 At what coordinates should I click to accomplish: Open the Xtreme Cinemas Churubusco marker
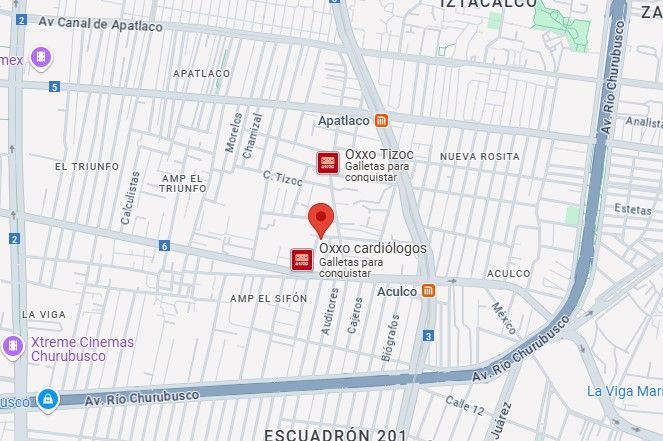[13, 348]
